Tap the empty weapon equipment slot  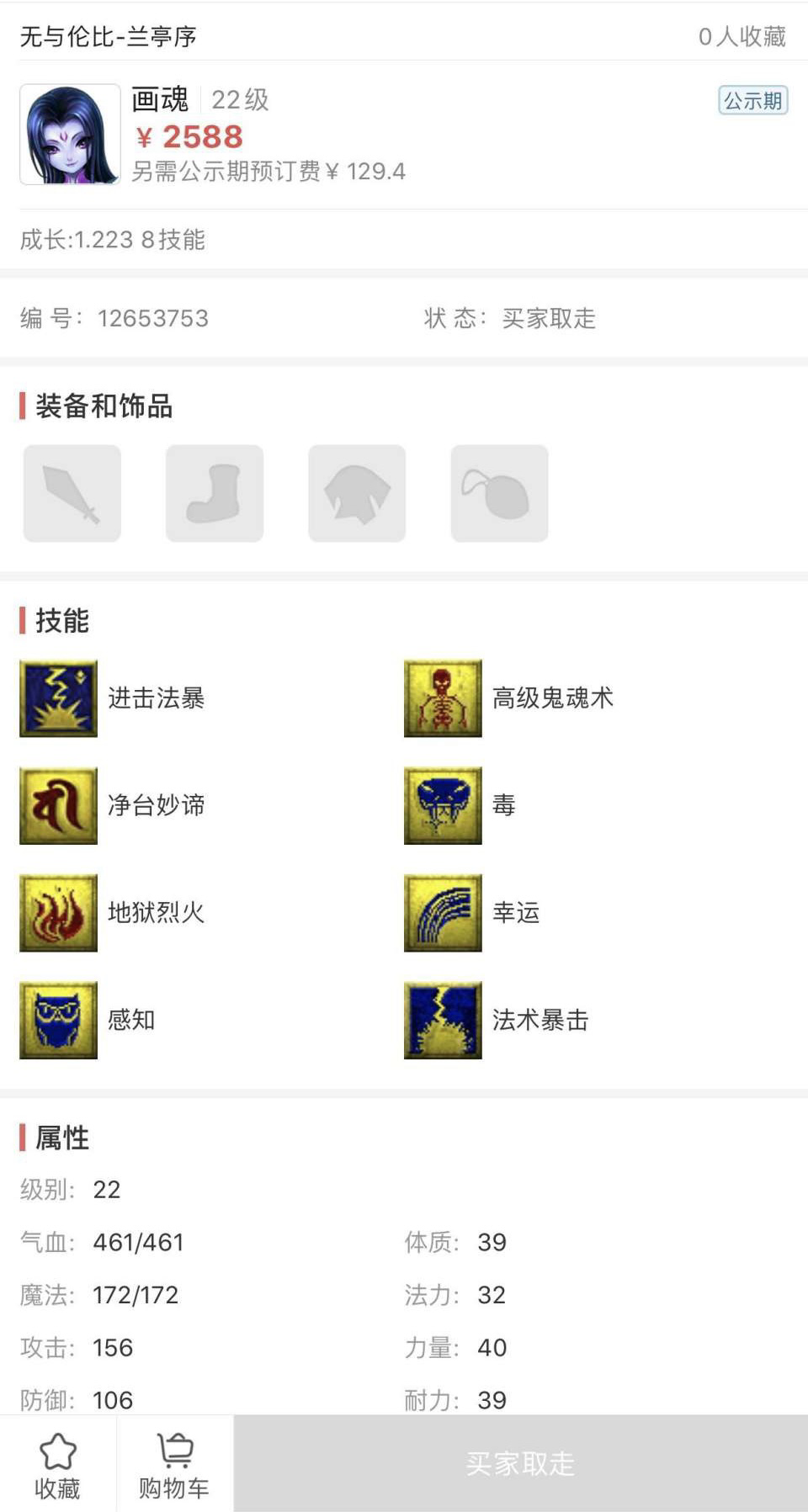click(72, 493)
